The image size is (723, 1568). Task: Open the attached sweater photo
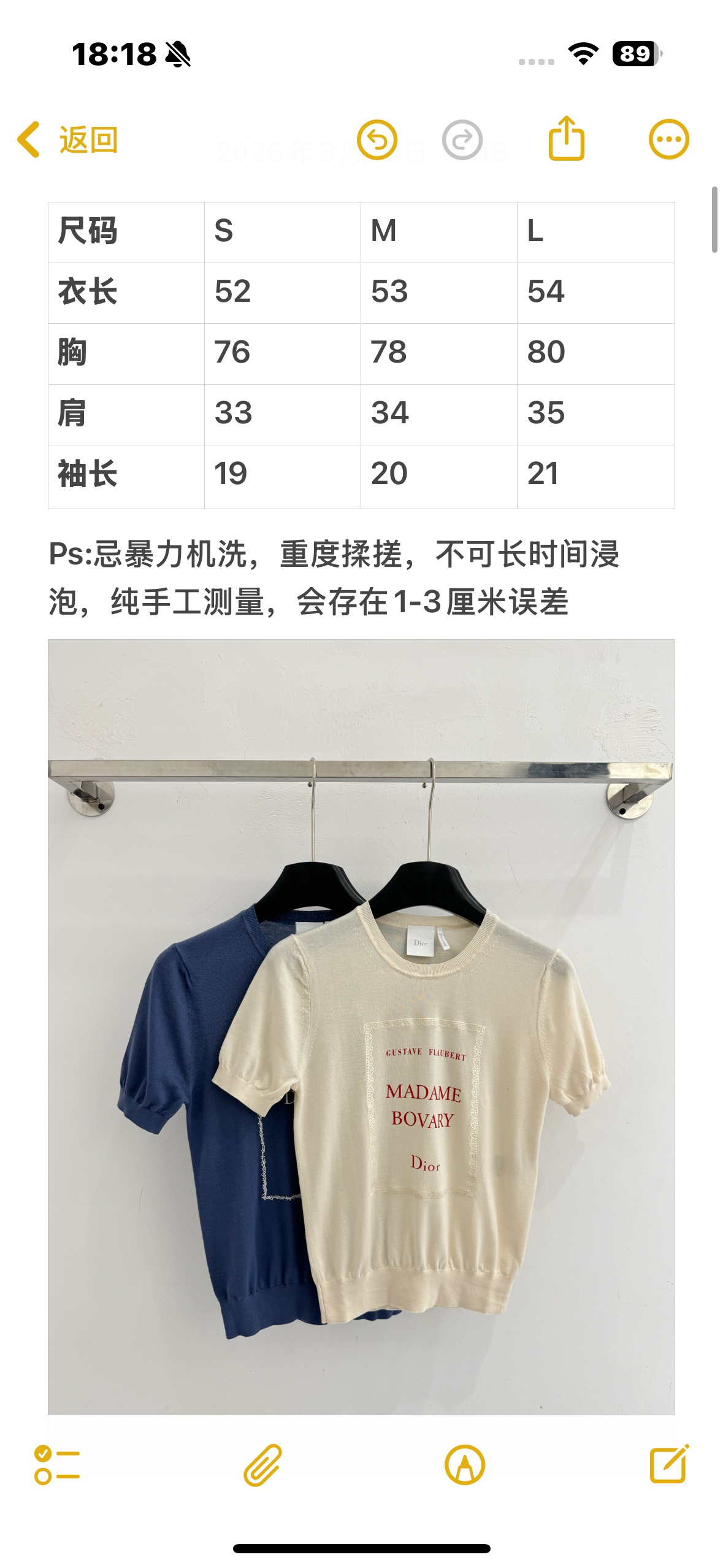(x=361, y=1027)
